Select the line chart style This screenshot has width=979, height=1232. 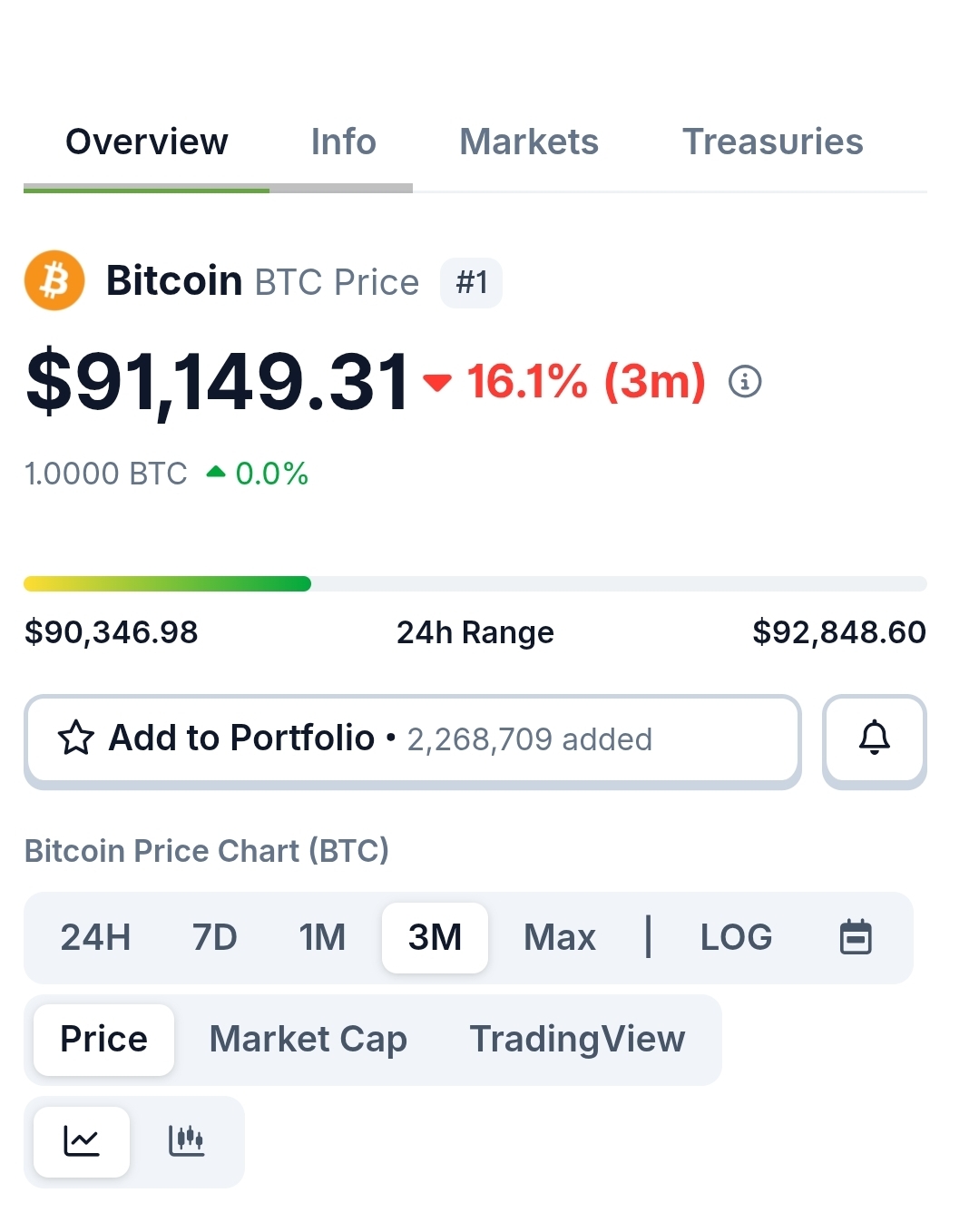tap(82, 1140)
